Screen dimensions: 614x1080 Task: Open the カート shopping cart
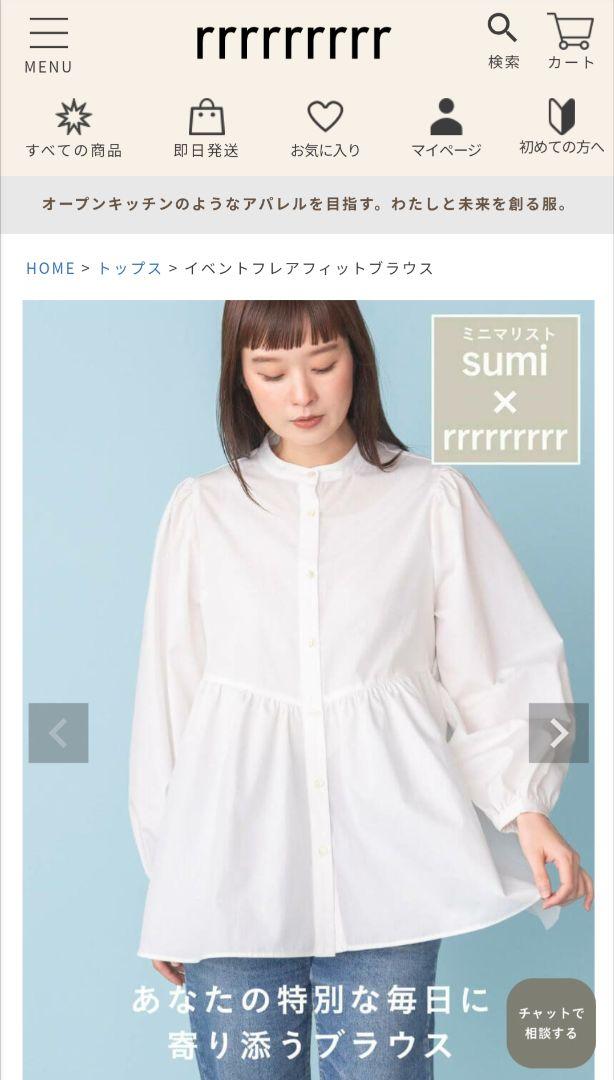pyautogui.click(x=571, y=41)
